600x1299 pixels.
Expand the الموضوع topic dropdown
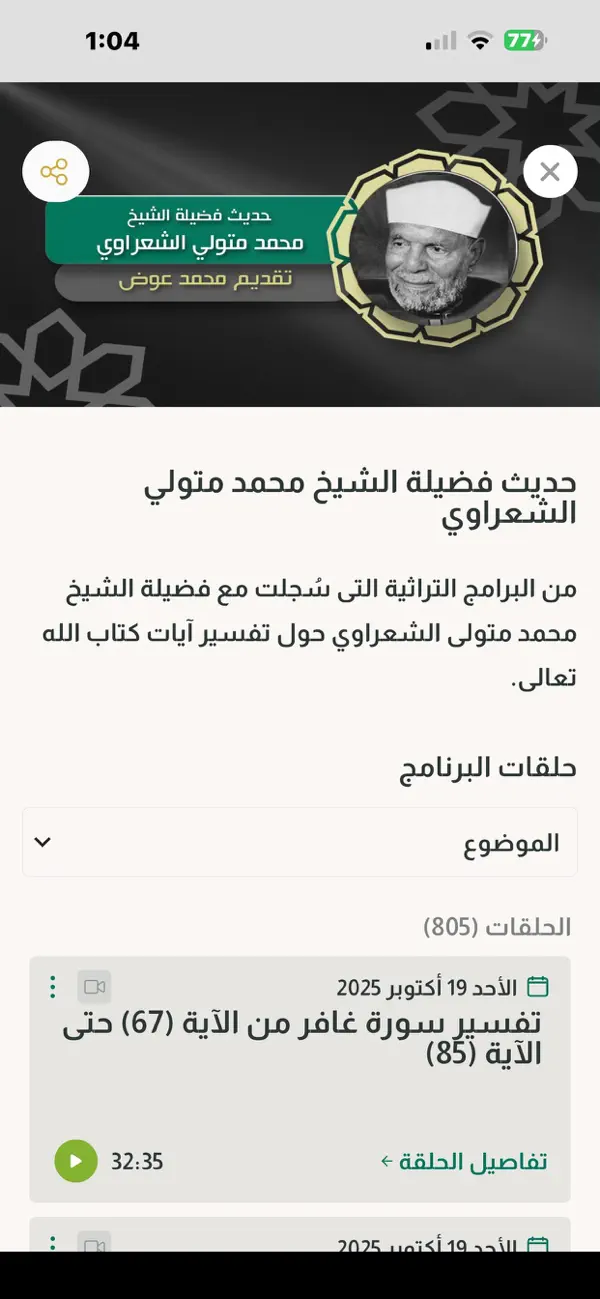click(x=300, y=842)
